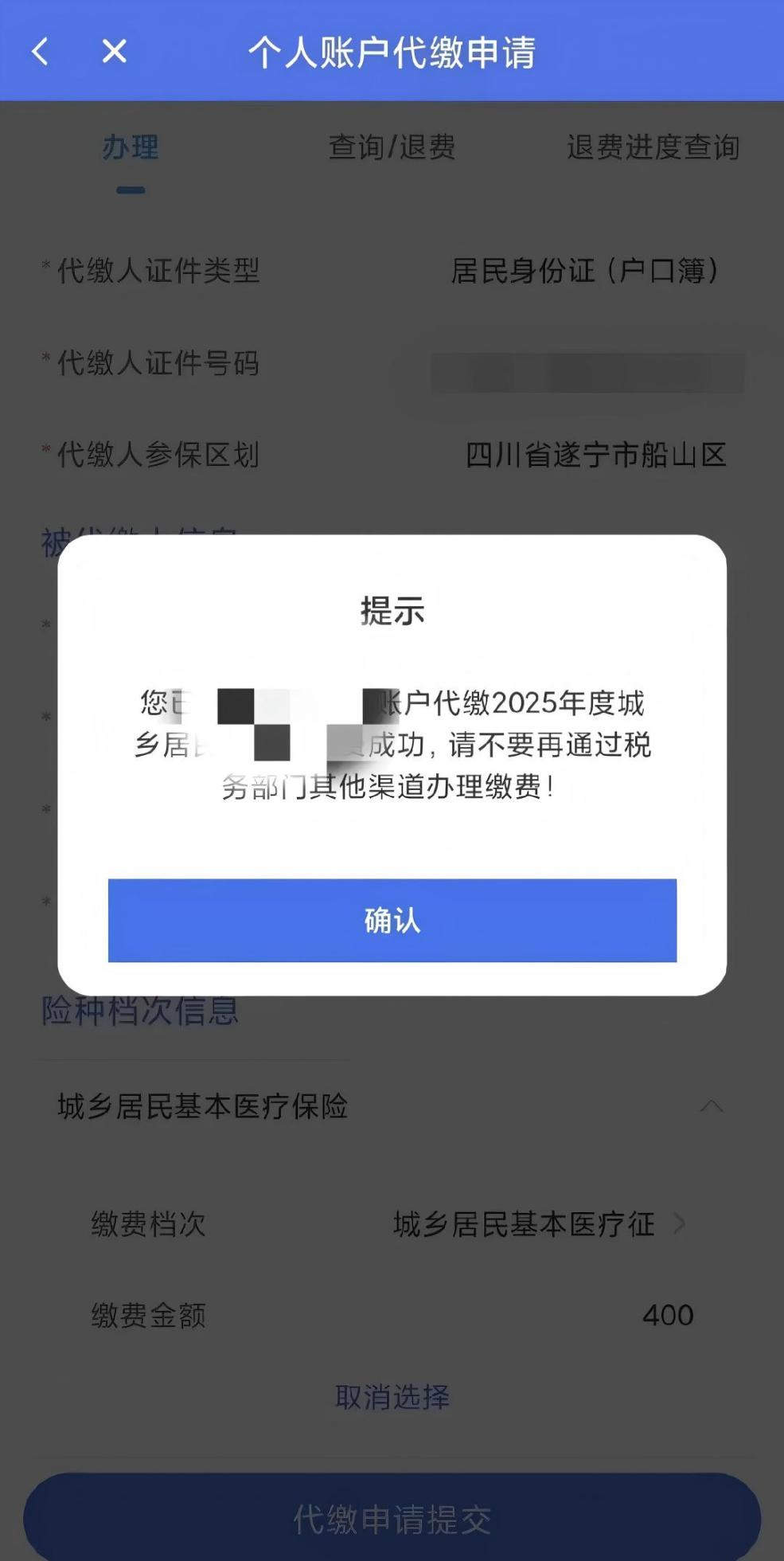
Task: Open the 退费进度查询 tab
Action: pyautogui.click(x=653, y=147)
